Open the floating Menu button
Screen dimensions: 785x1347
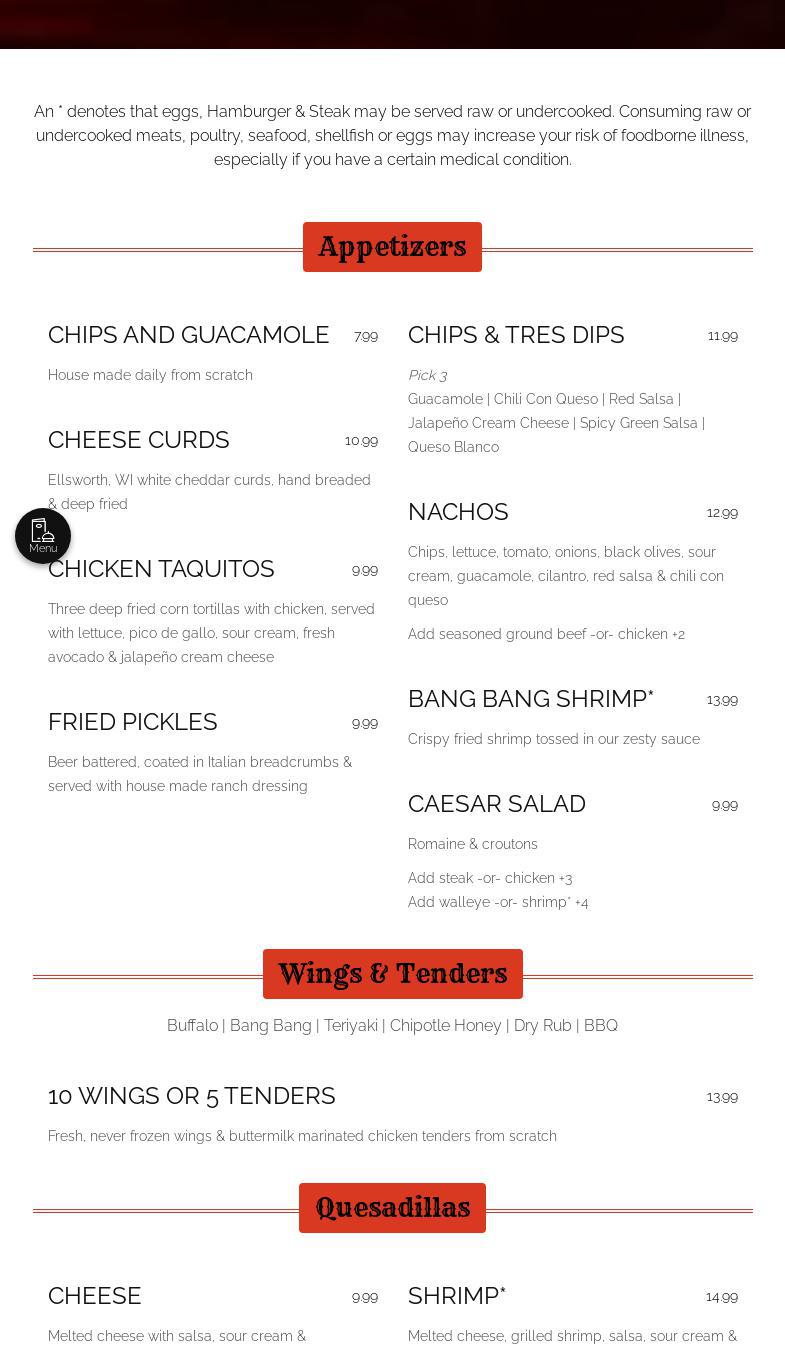(x=43, y=536)
